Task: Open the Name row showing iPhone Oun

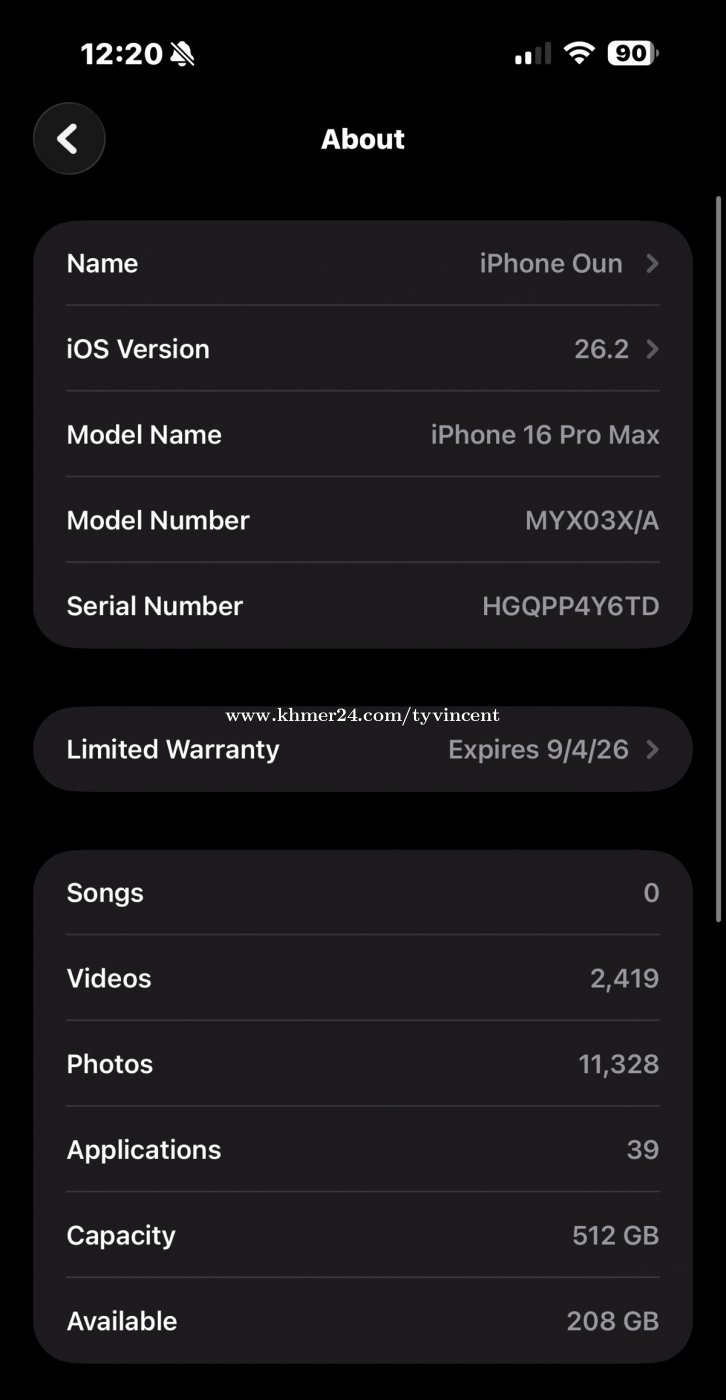Action: pos(362,264)
